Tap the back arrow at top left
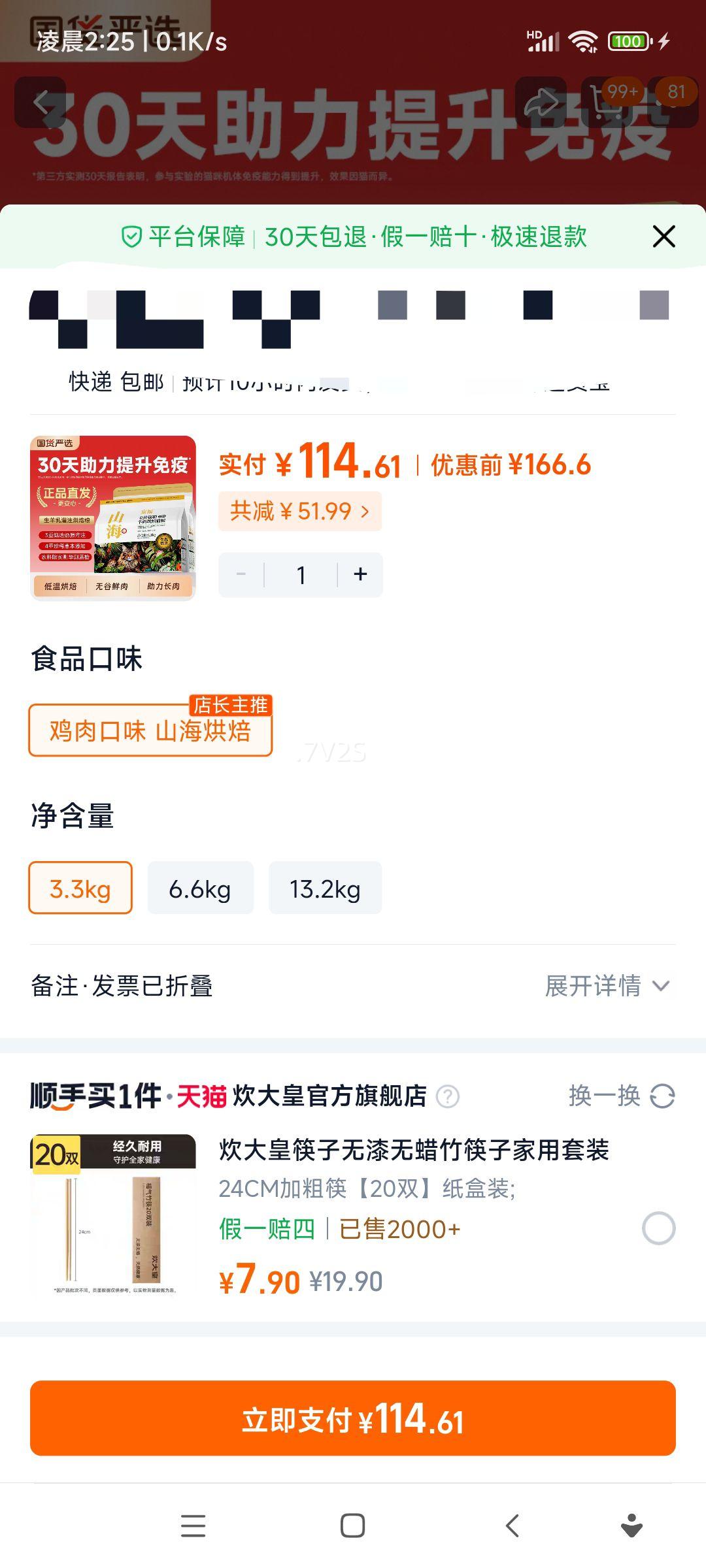 41,101
